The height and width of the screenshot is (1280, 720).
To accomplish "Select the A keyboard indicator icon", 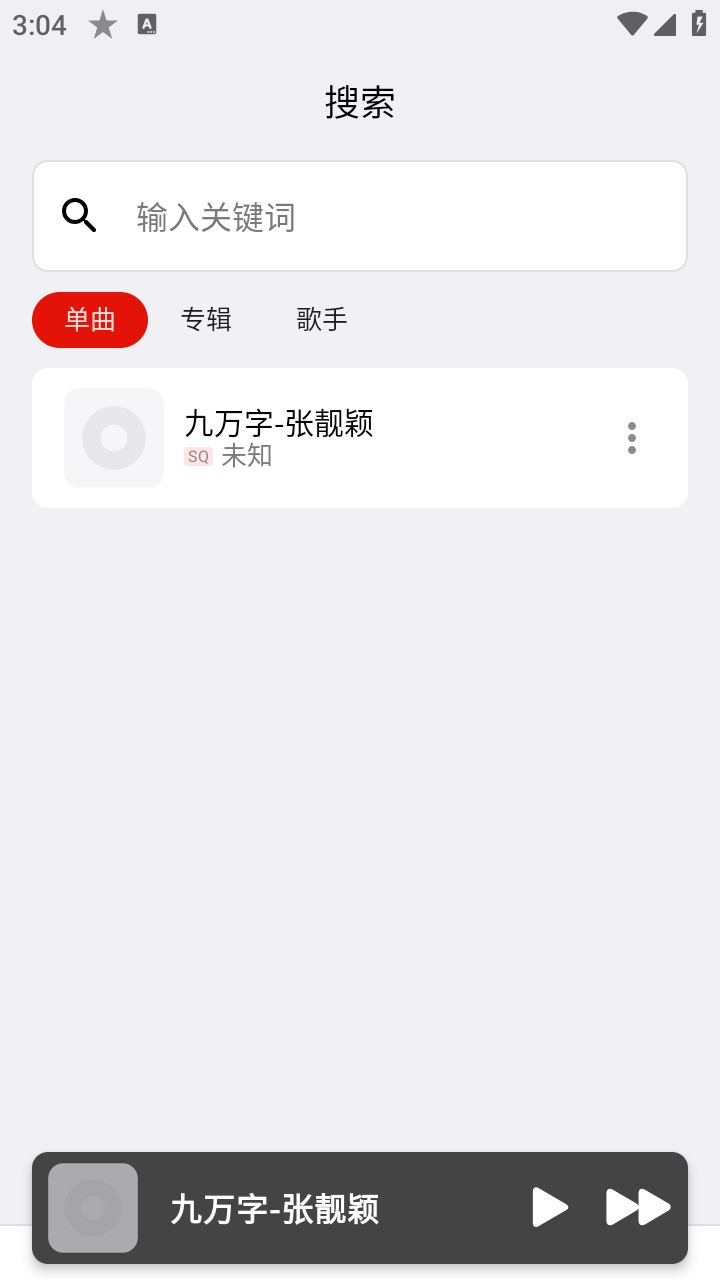I will coord(146,22).
